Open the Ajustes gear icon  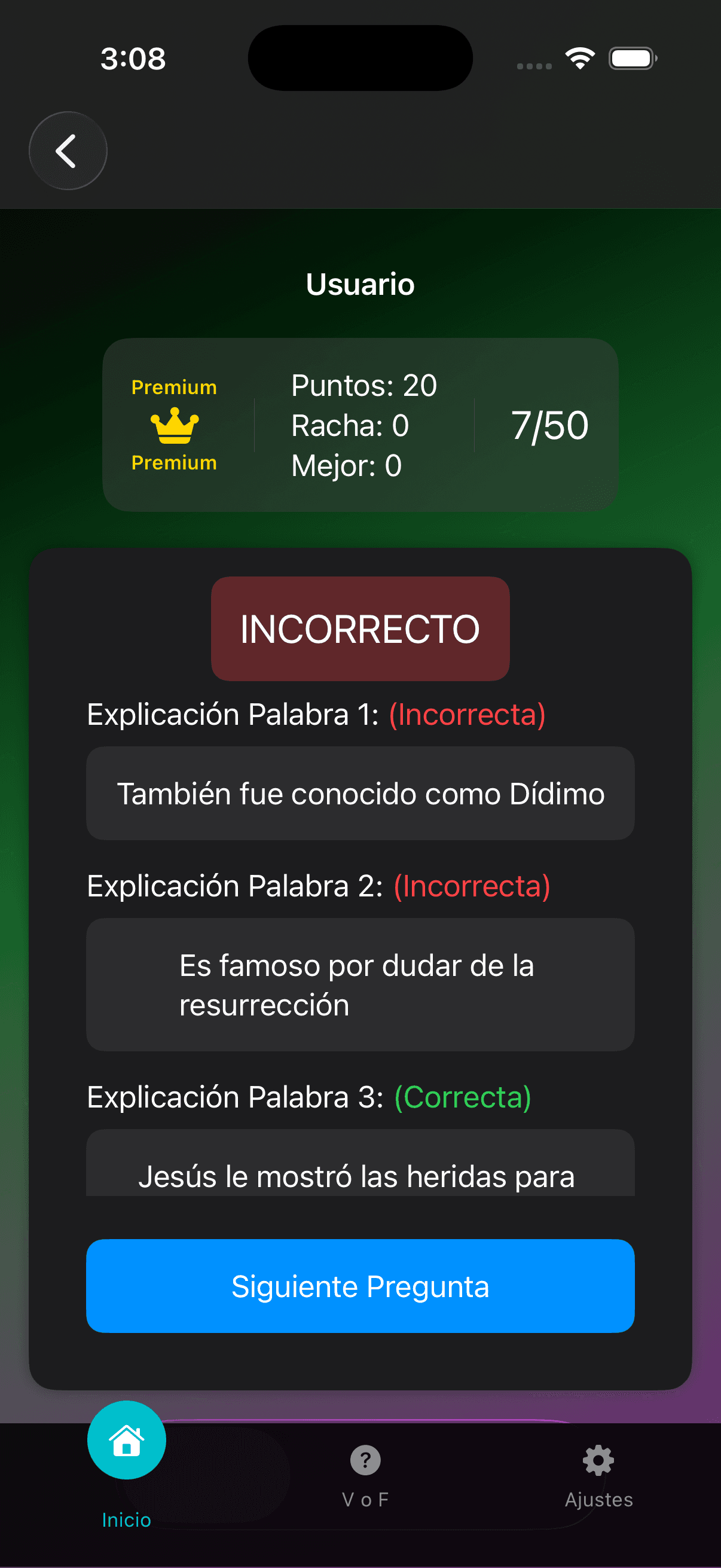pyautogui.click(x=597, y=1459)
